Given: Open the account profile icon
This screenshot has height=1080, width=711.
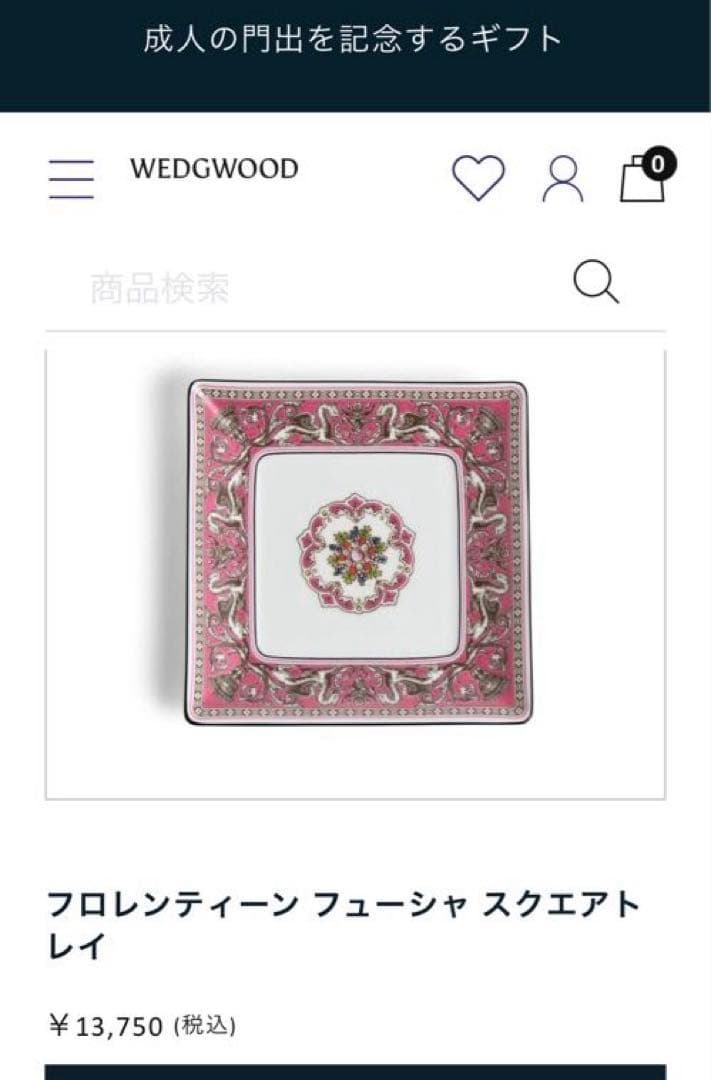Looking at the screenshot, I should 562,179.
